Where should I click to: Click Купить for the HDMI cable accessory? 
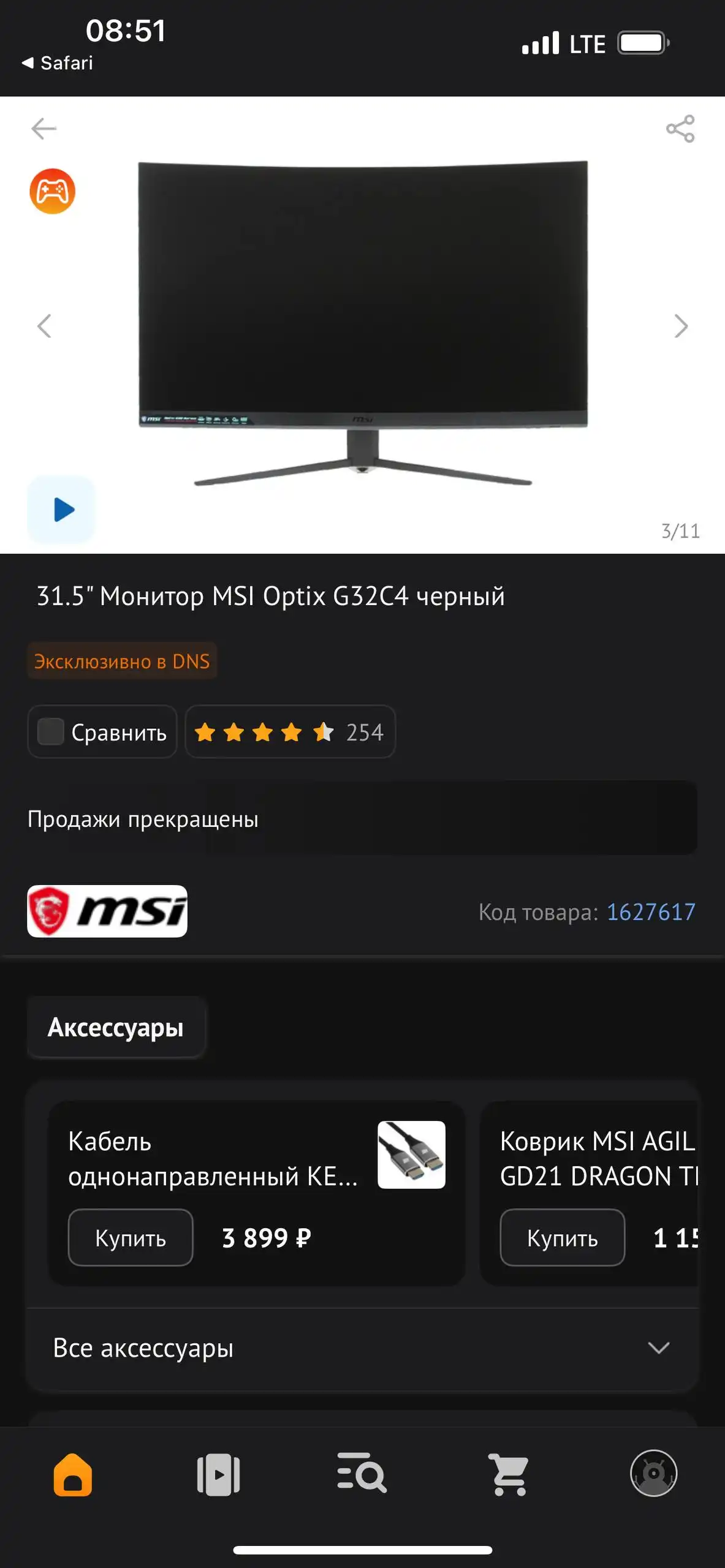131,1237
